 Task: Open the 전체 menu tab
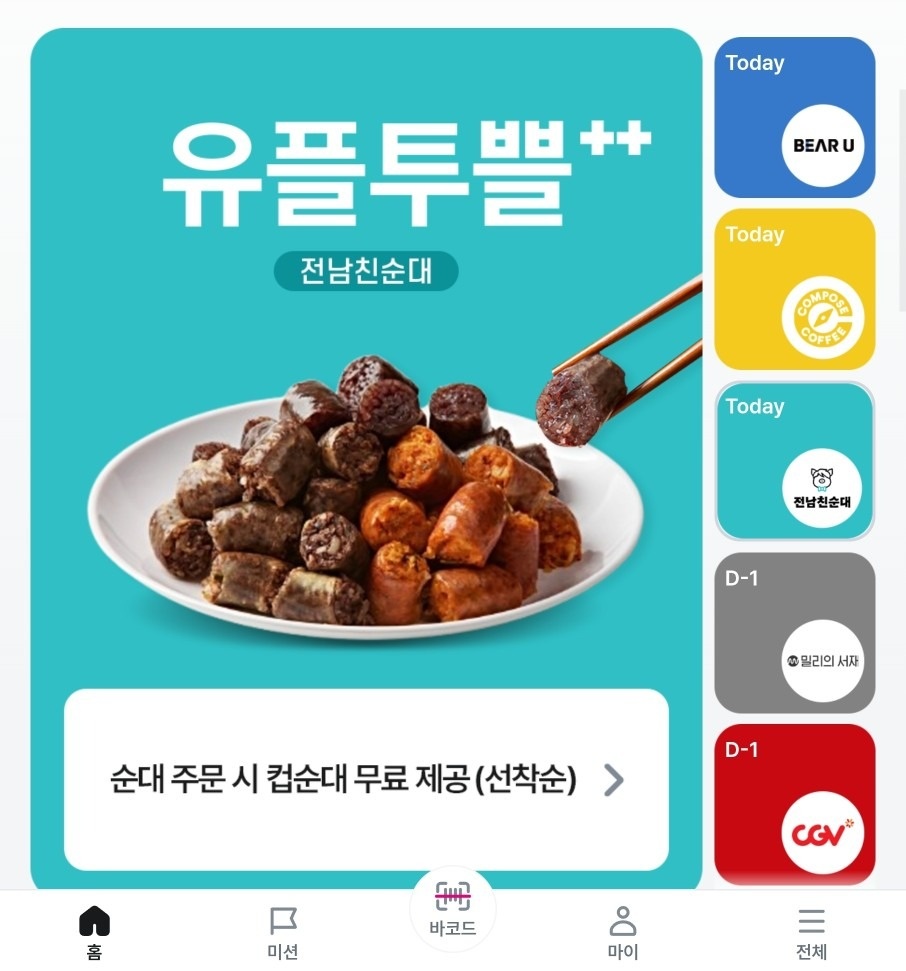811,932
